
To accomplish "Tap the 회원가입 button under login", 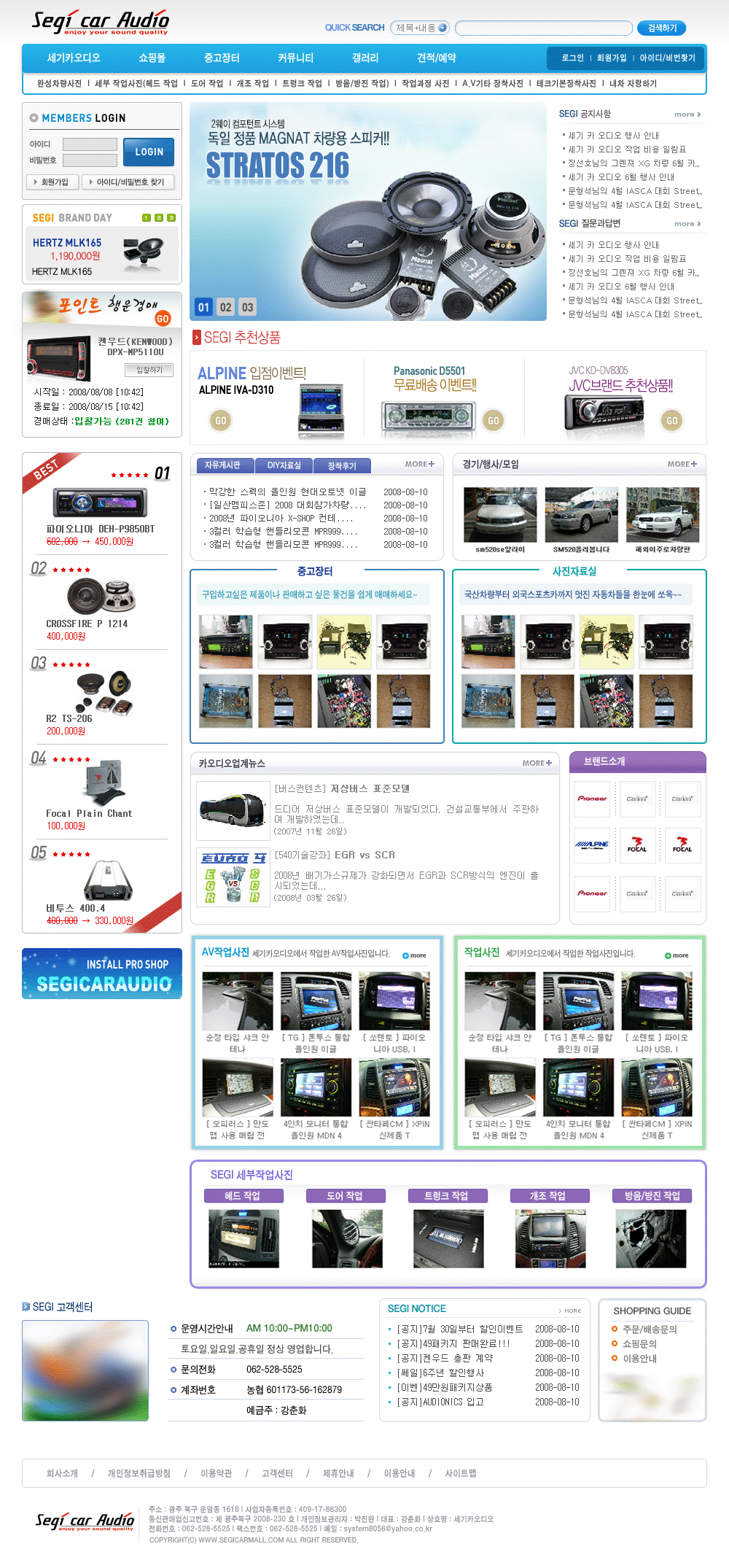I will coord(51,182).
